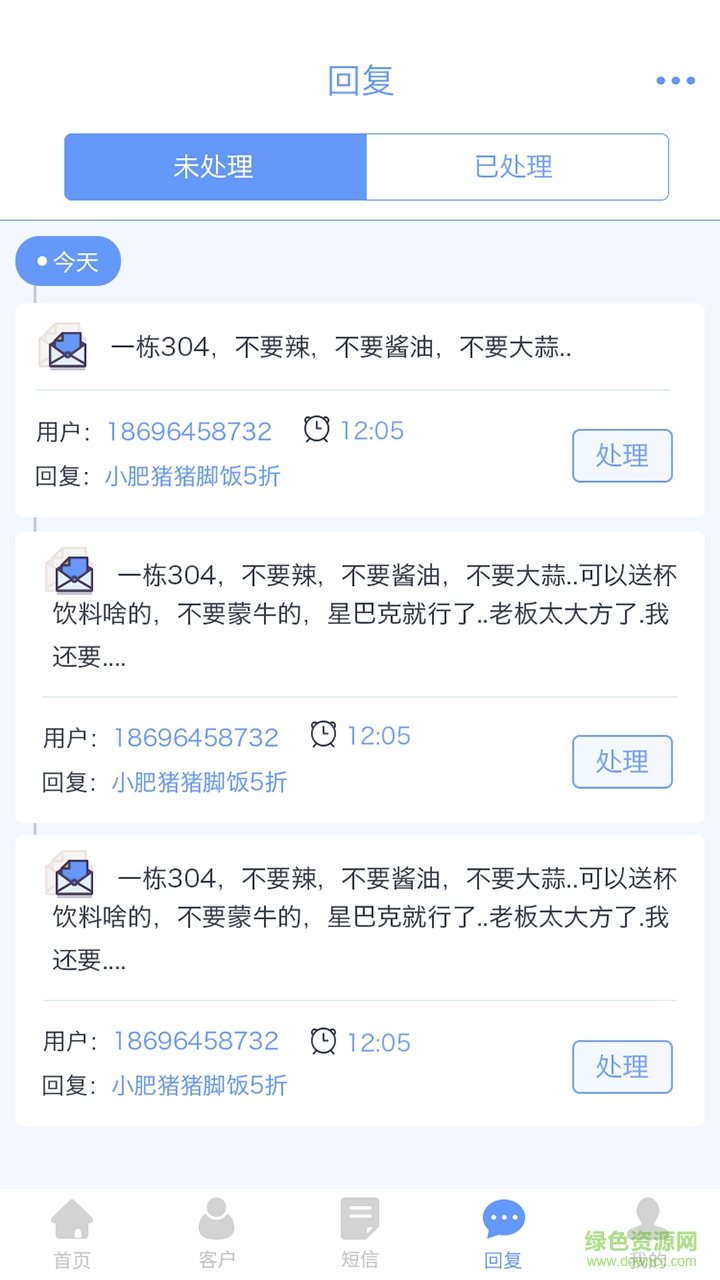The image size is (720, 1280).
Task: Select the 未处理 tab
Action: [x=215, y=167]
